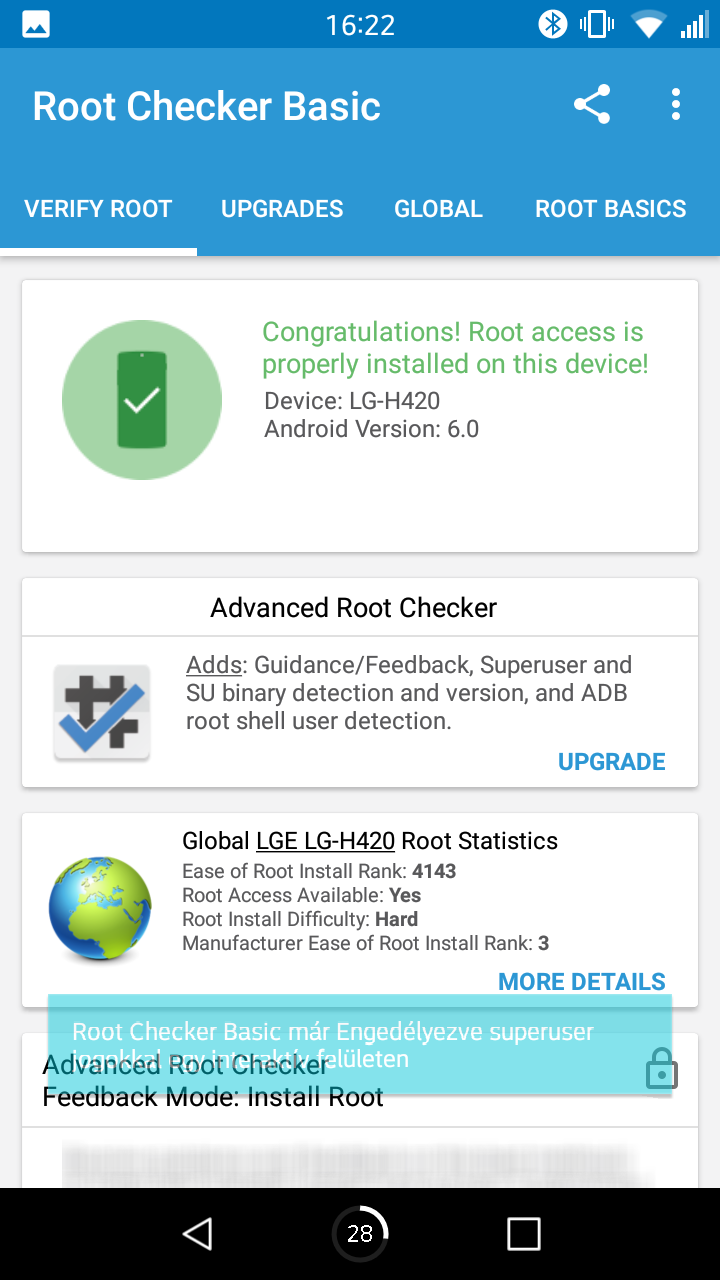Viewport: 720px width, 1280px height.
Task: Re-run root check via green phone icon
Action: tap(142, 400)
